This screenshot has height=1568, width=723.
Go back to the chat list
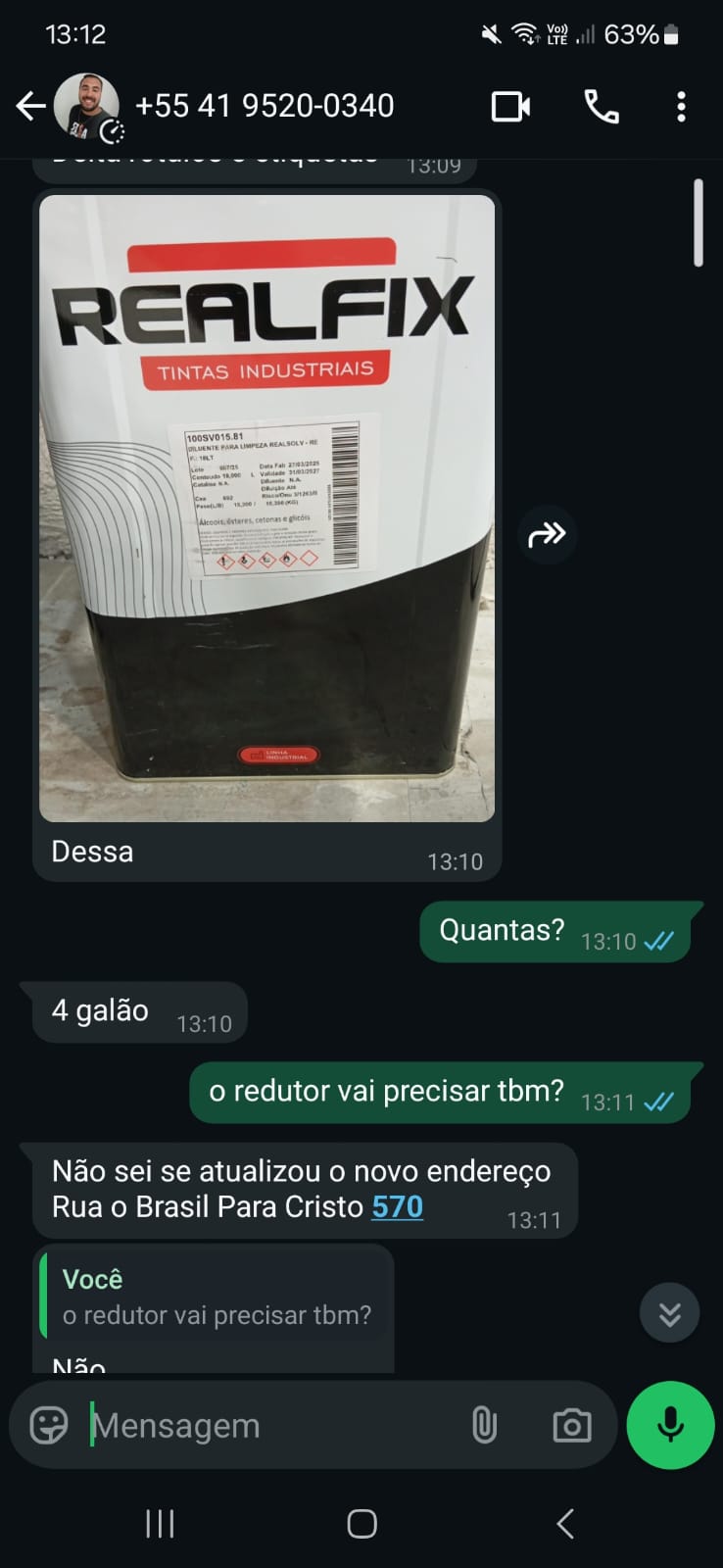[x=31, y=106]
